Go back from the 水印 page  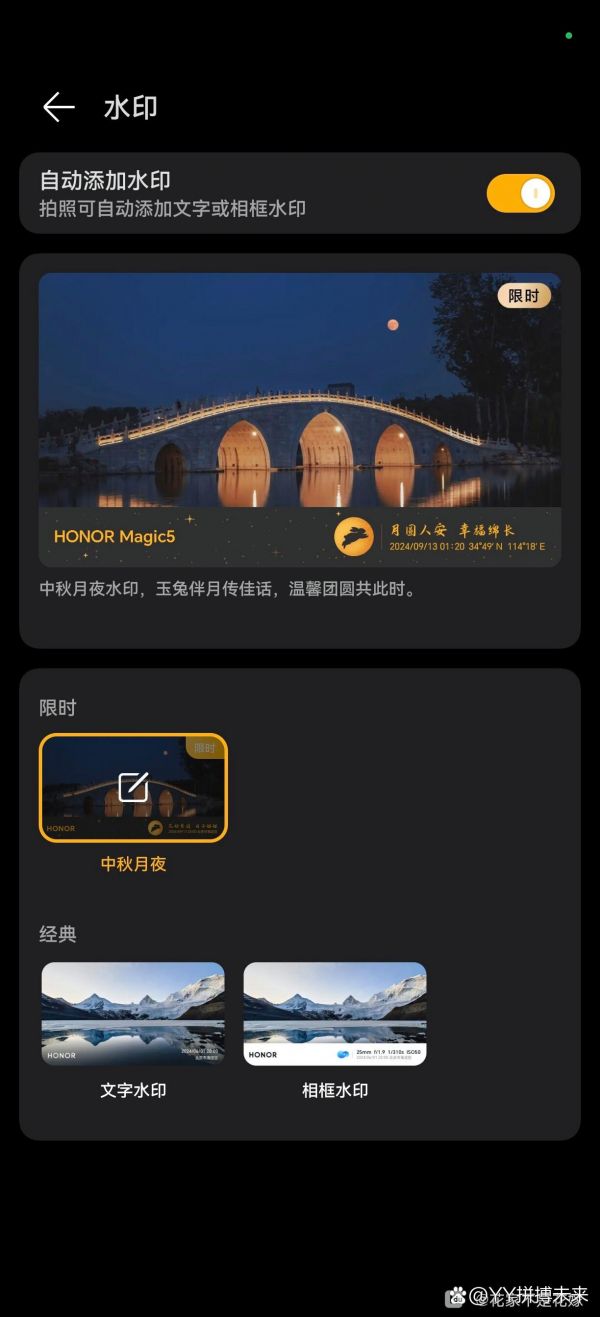click(59, 107)
